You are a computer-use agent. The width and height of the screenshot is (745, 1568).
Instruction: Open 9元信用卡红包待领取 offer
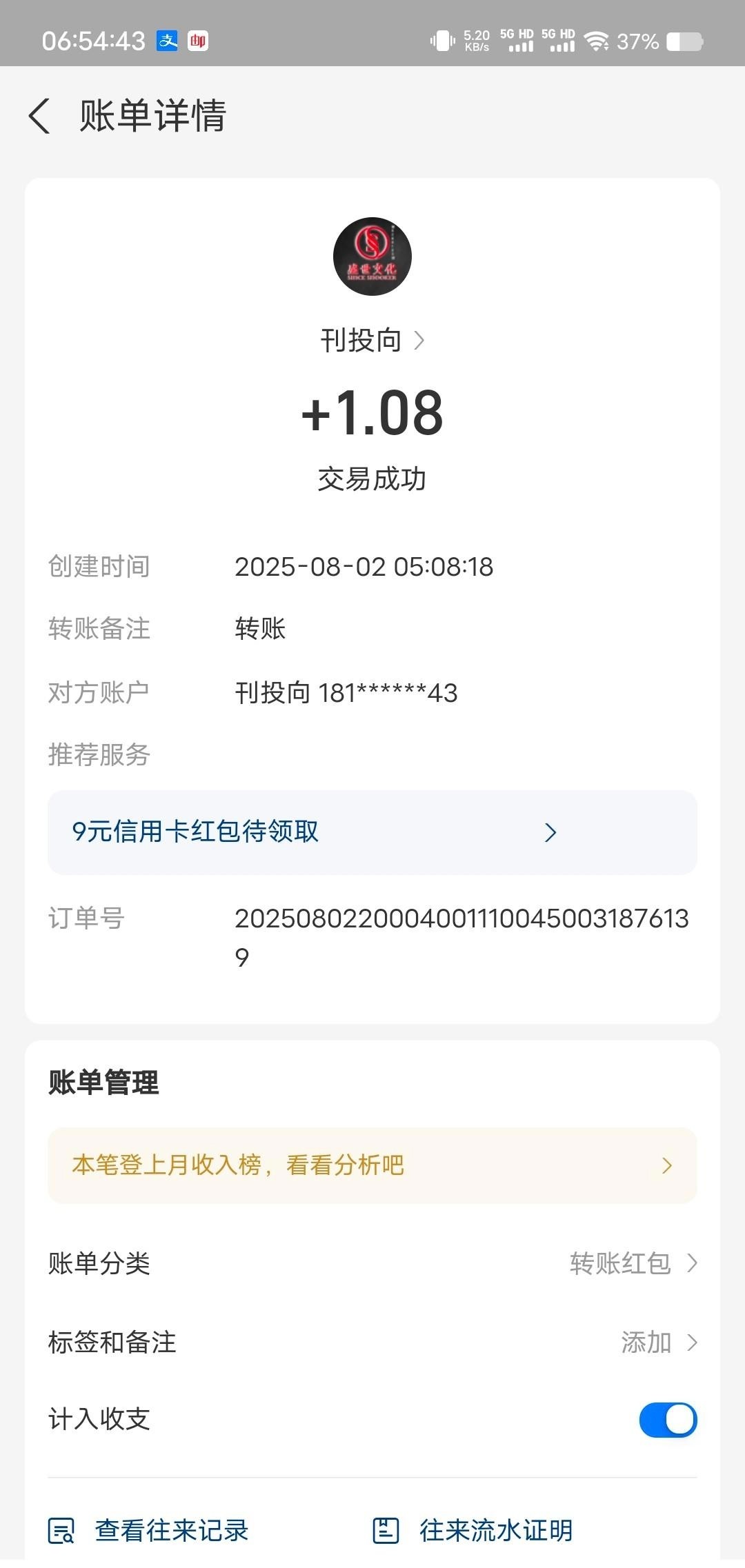pos(372,832)
